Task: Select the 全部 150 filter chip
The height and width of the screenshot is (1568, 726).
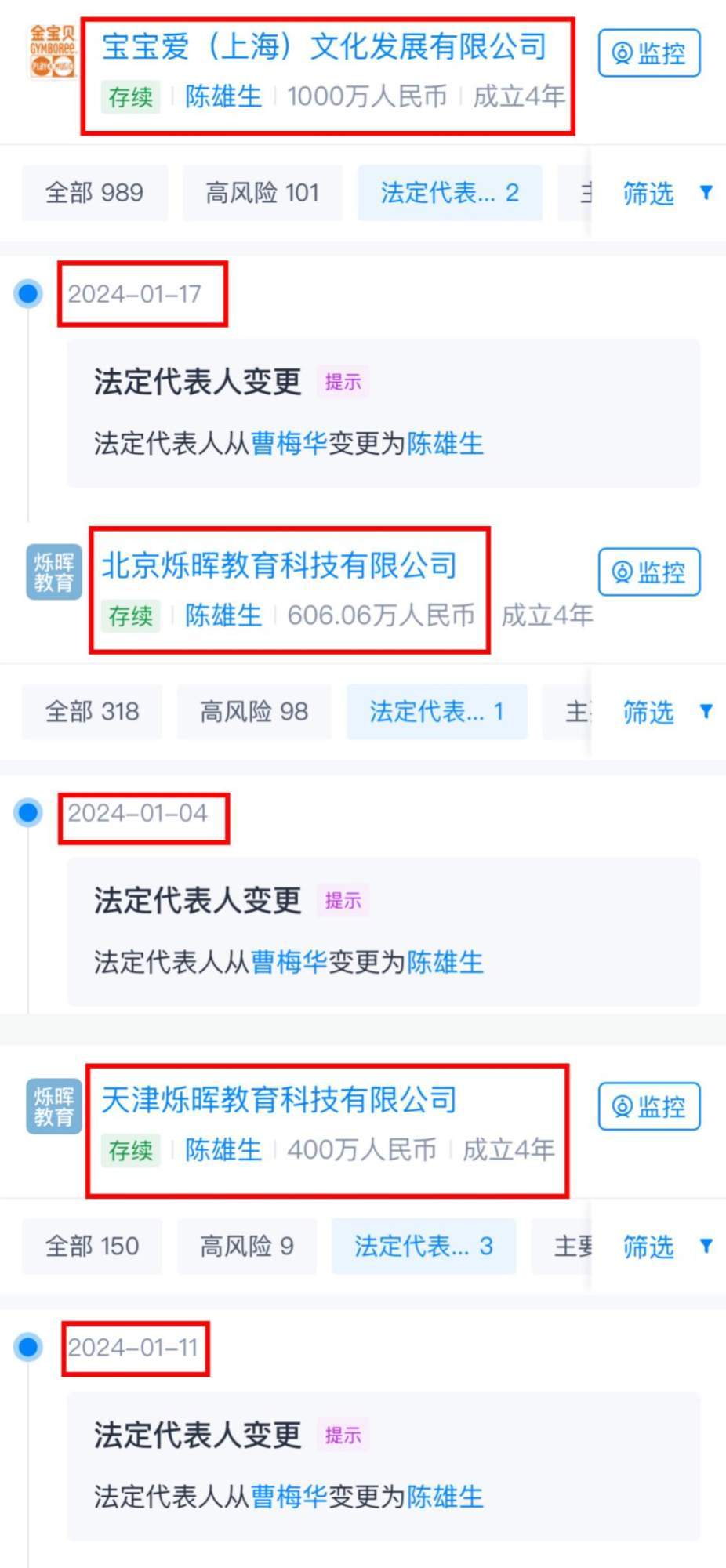Action: (x=93, y=1246)
